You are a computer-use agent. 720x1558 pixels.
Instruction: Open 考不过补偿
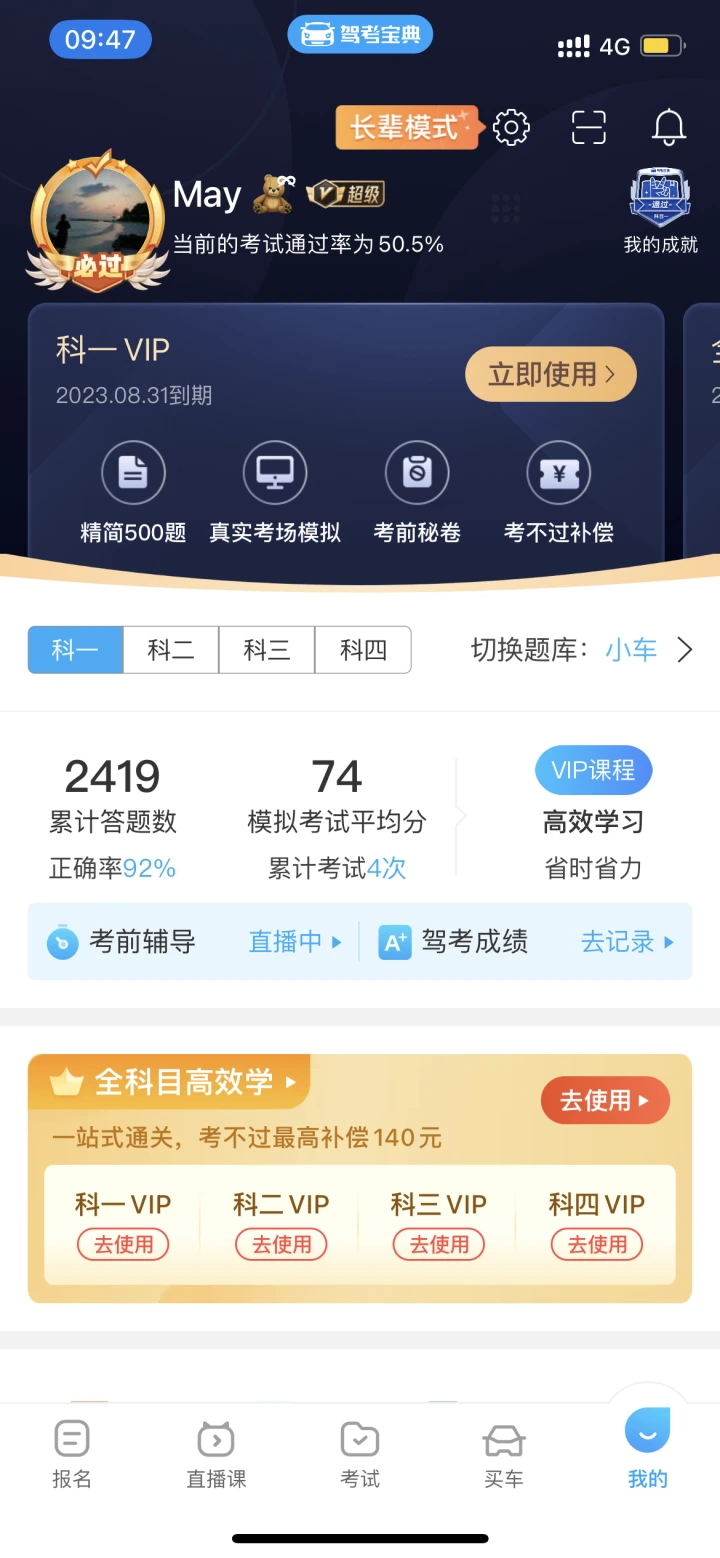[x=559, y=493]
